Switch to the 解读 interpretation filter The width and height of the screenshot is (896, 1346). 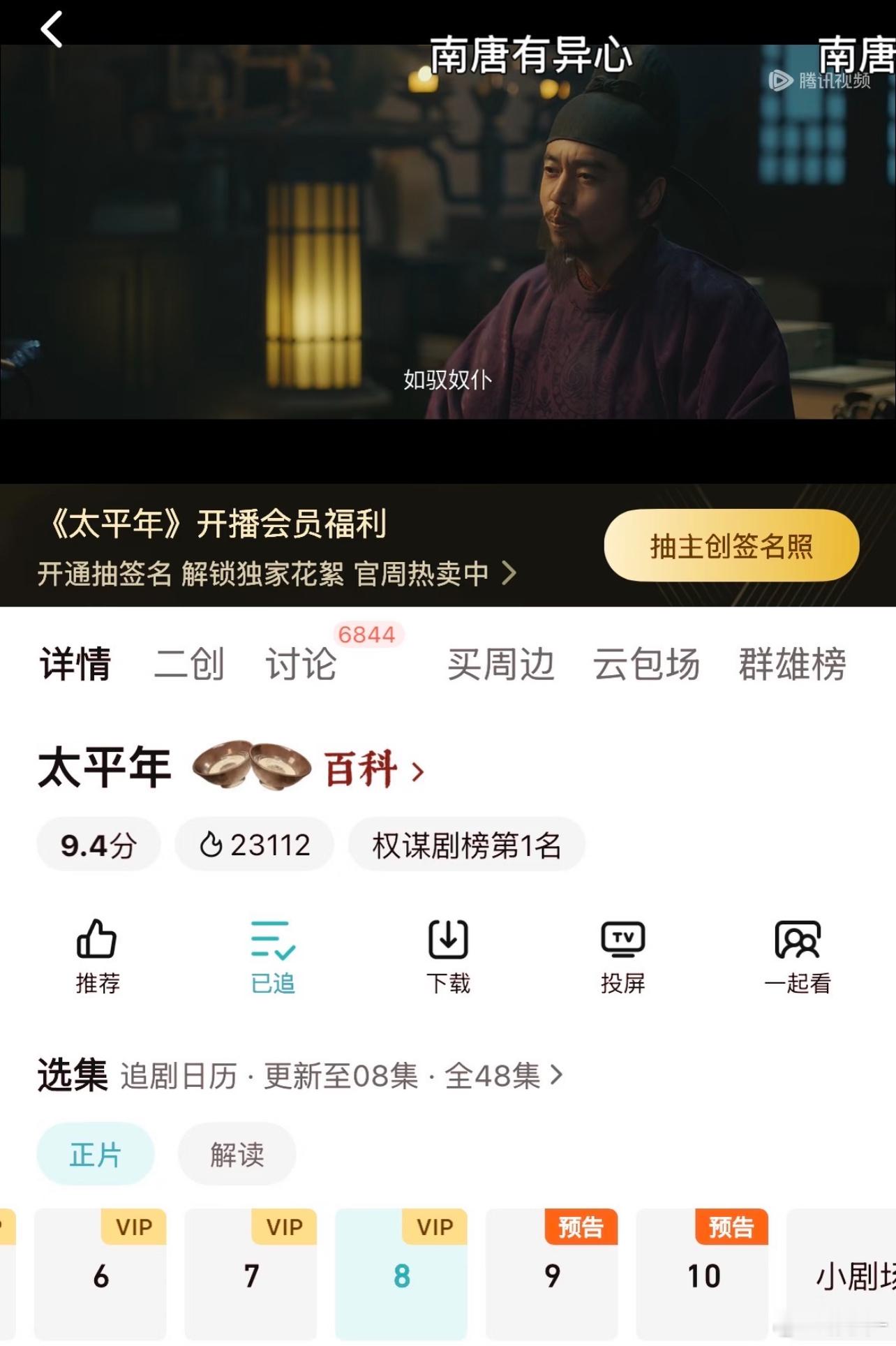[x=237, y=1155]
